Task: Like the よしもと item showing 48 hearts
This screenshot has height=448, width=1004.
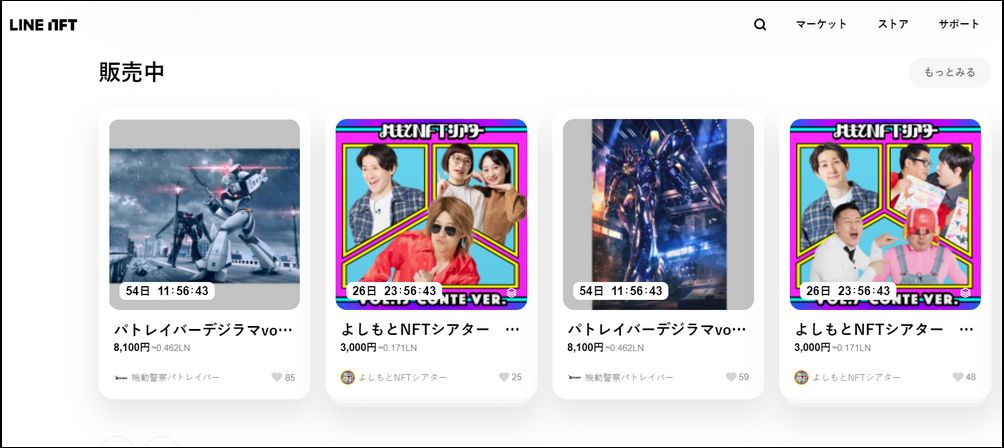Action: pos(957,377)
